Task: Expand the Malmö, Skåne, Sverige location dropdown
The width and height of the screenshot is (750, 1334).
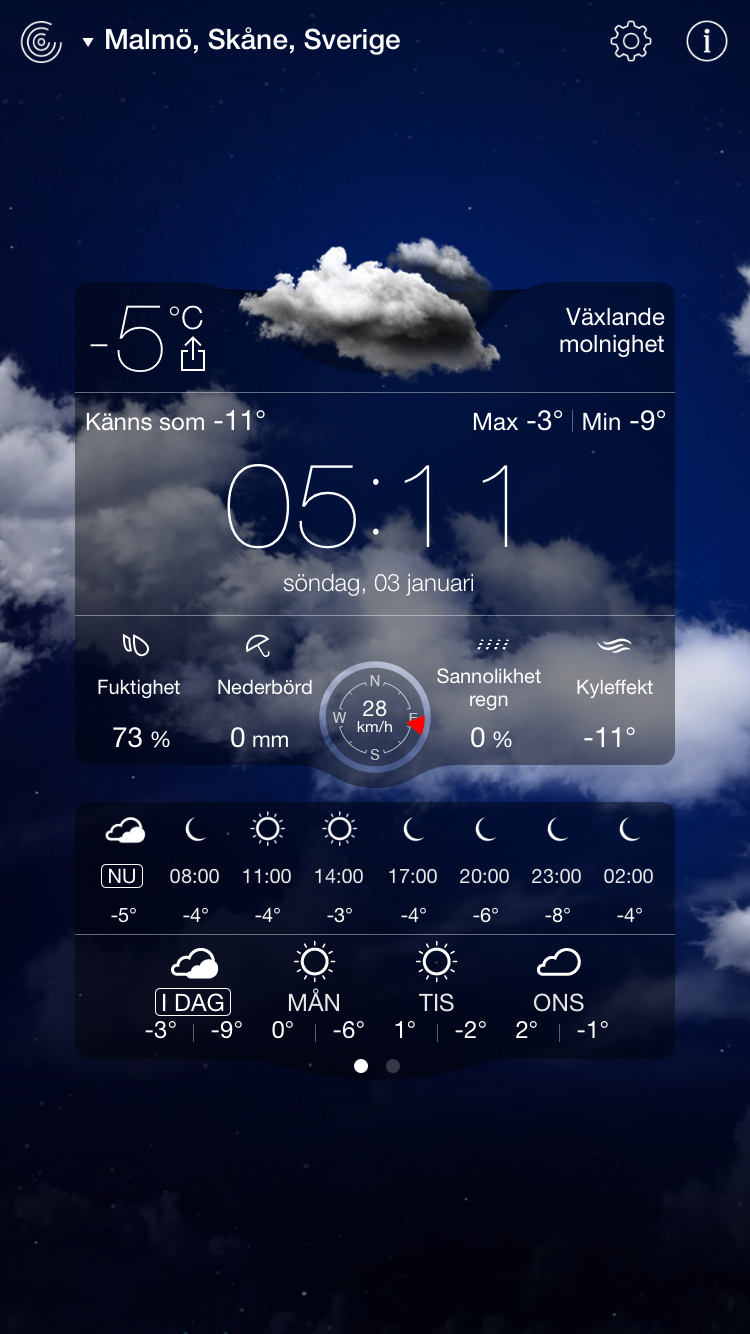Action: (x=241, y=40)
